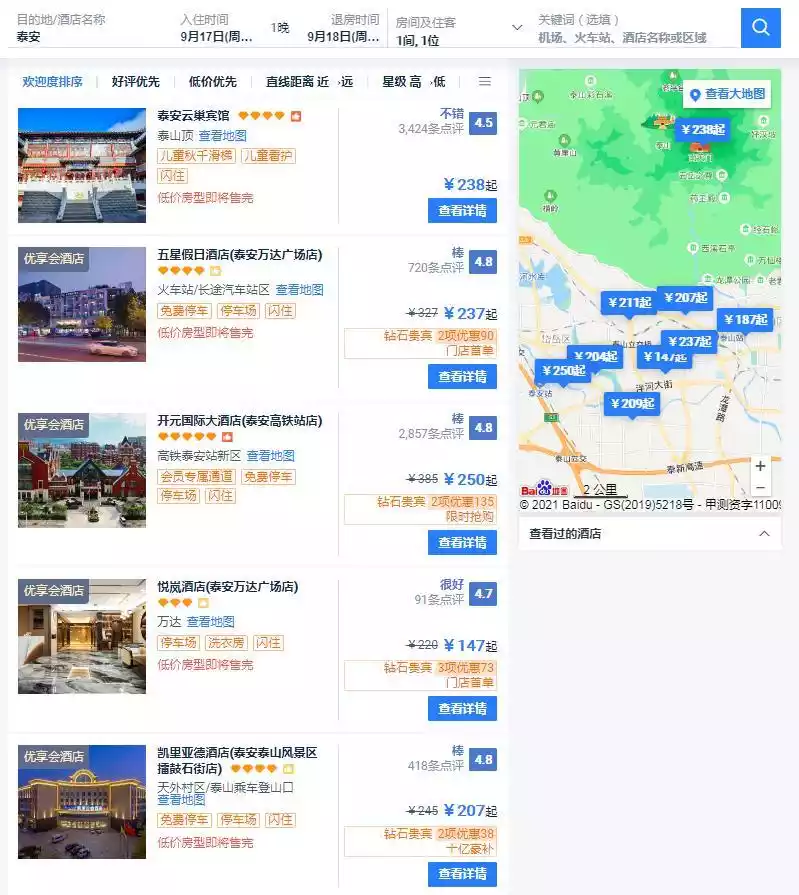
Task: Zoom in on the map
Action: (761, 466)
